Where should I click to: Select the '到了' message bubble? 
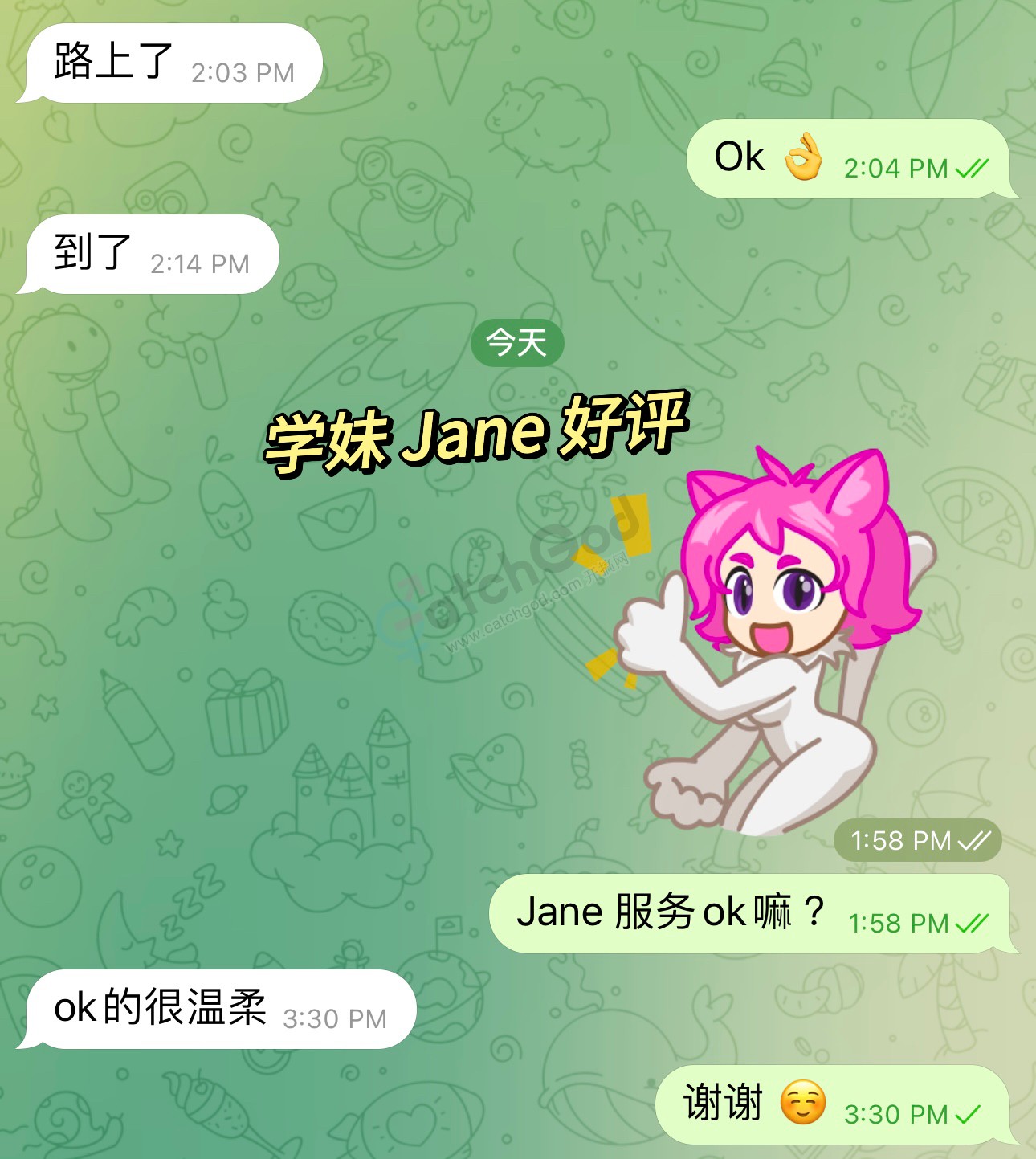tap(152, 255)
